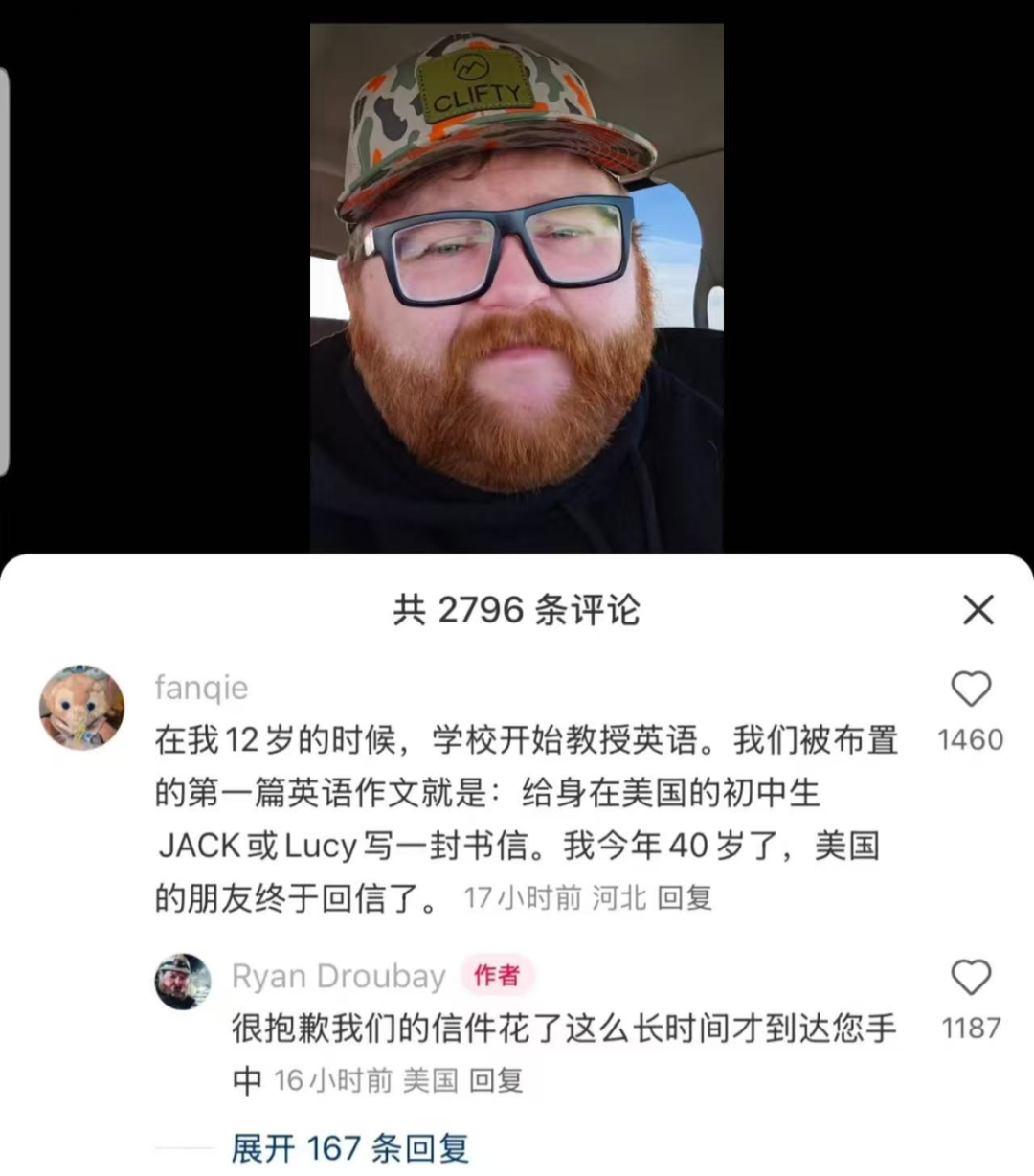Reply to Ryan Droubay's comment
The height and width of the screenshot is (1176, 1034).
pyautogui.click(x=496, y=1080)
